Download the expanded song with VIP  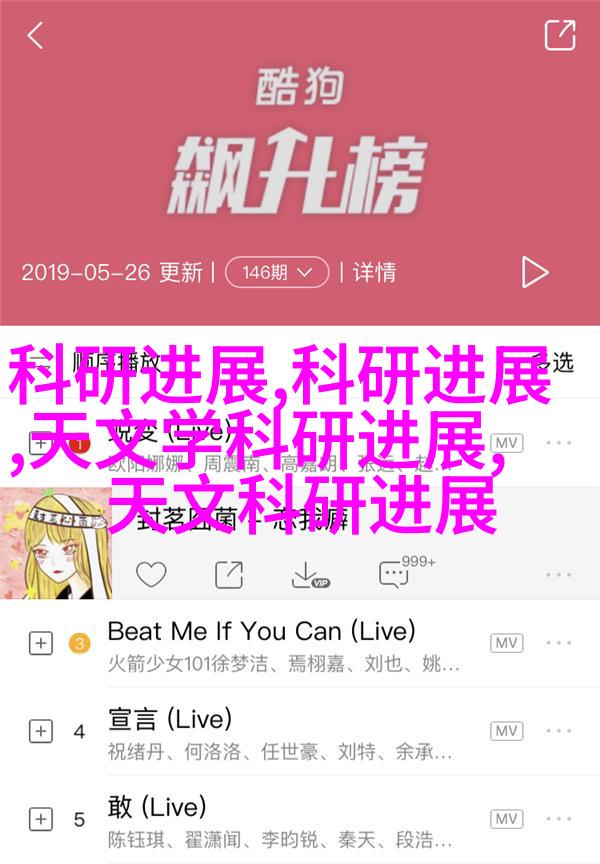click(309, 575)
